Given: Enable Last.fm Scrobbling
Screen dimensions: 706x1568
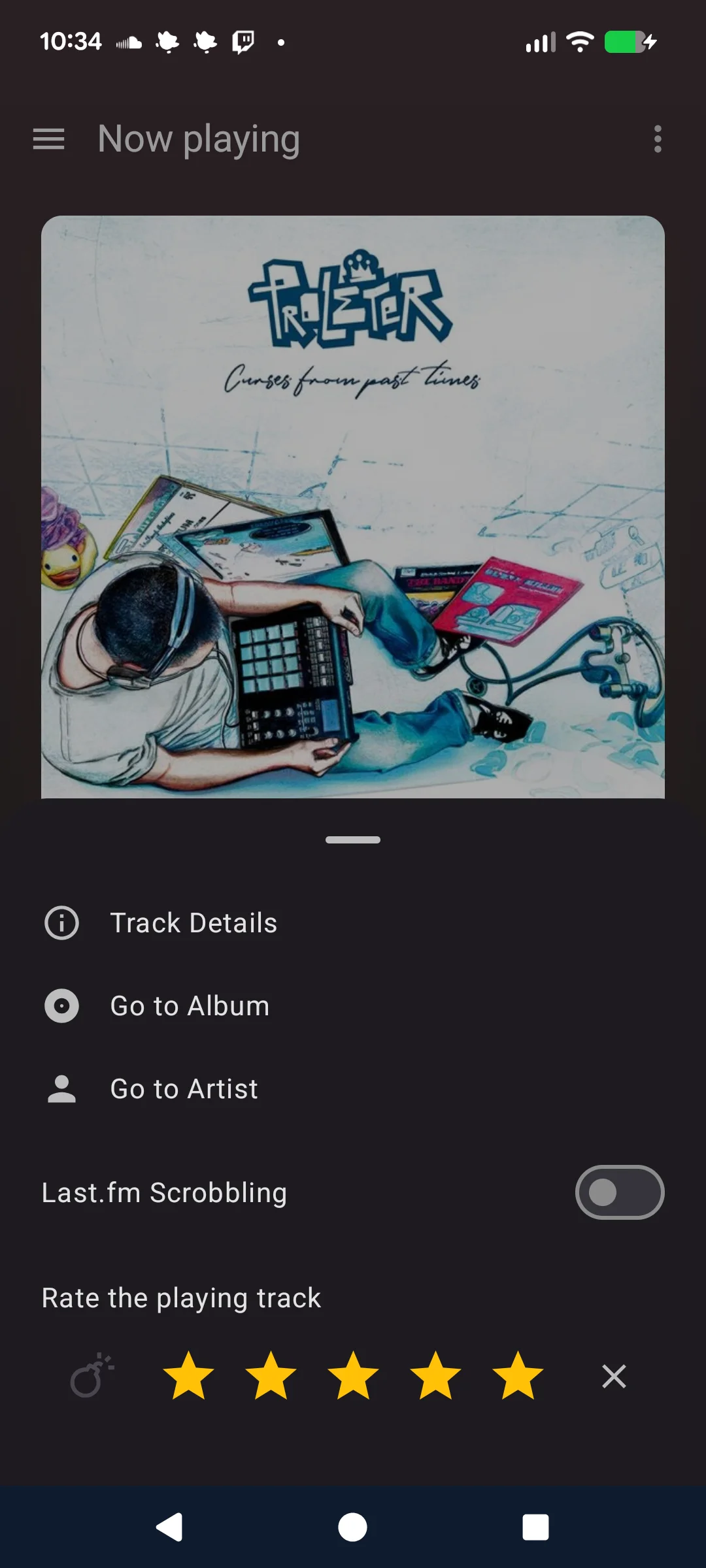Looking at the screenshot, I should pyautogui.click(x=619, y=1192).
